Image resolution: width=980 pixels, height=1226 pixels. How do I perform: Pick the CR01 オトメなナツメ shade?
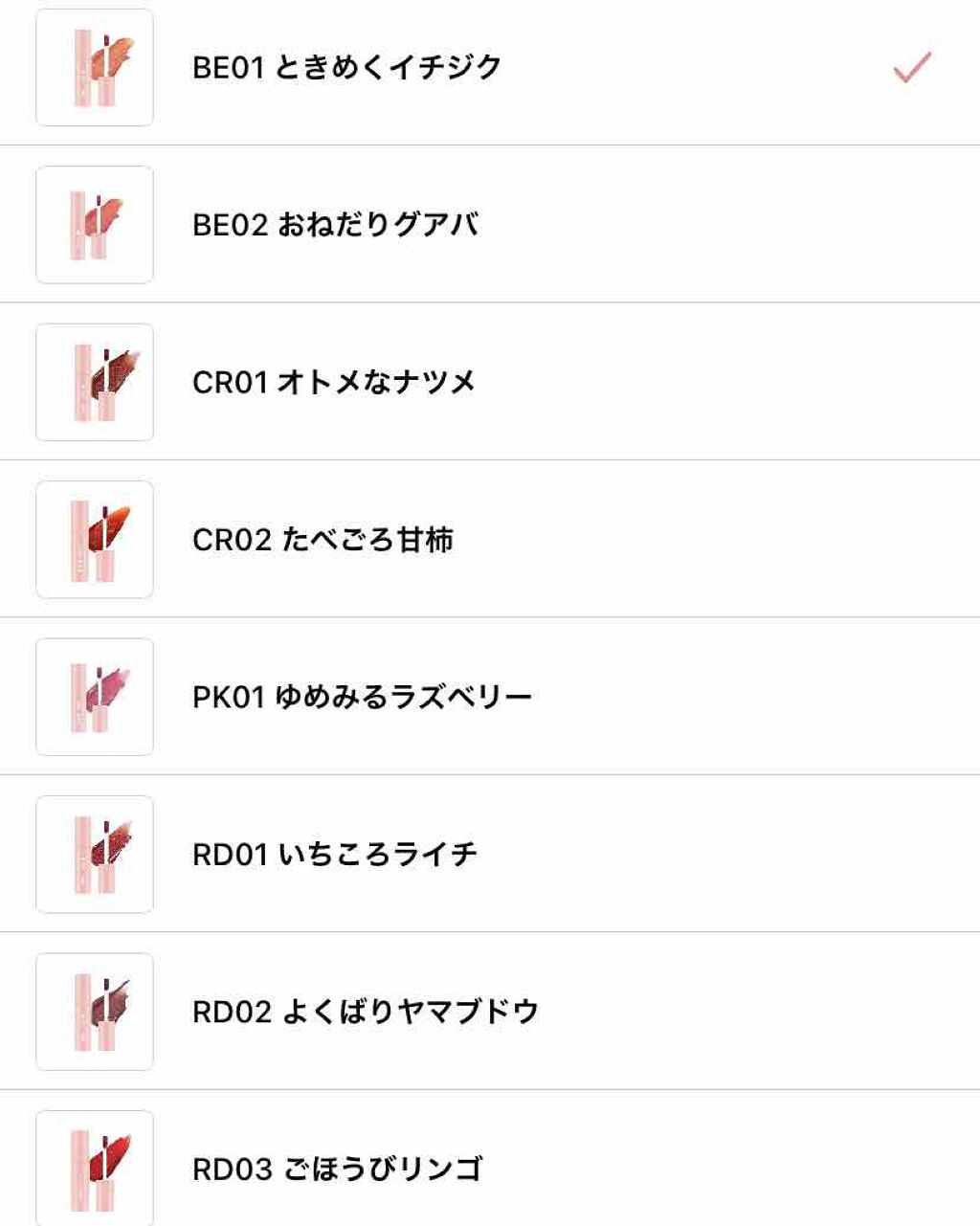coord(334,383)
